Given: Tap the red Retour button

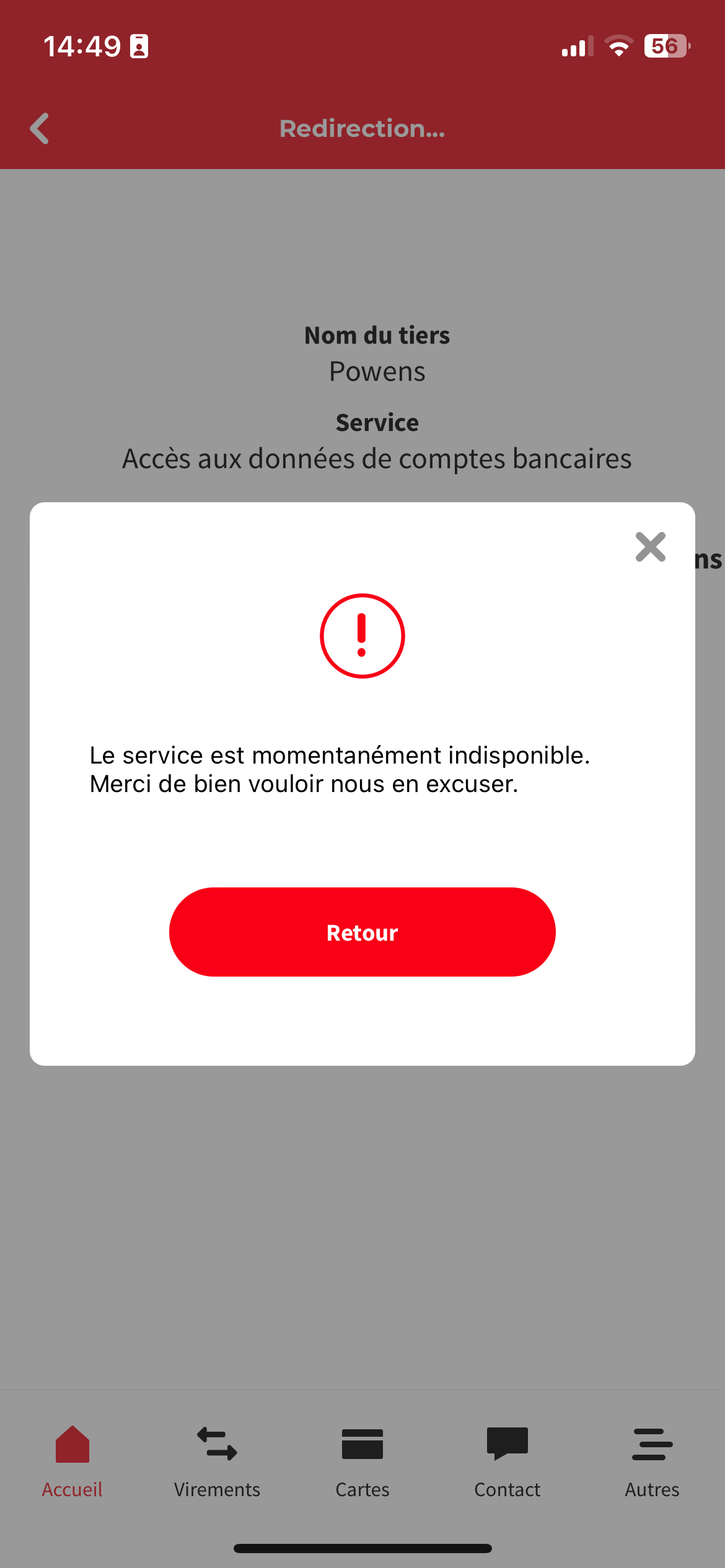Looking at the screenshot, I should (x=362, y=931).
